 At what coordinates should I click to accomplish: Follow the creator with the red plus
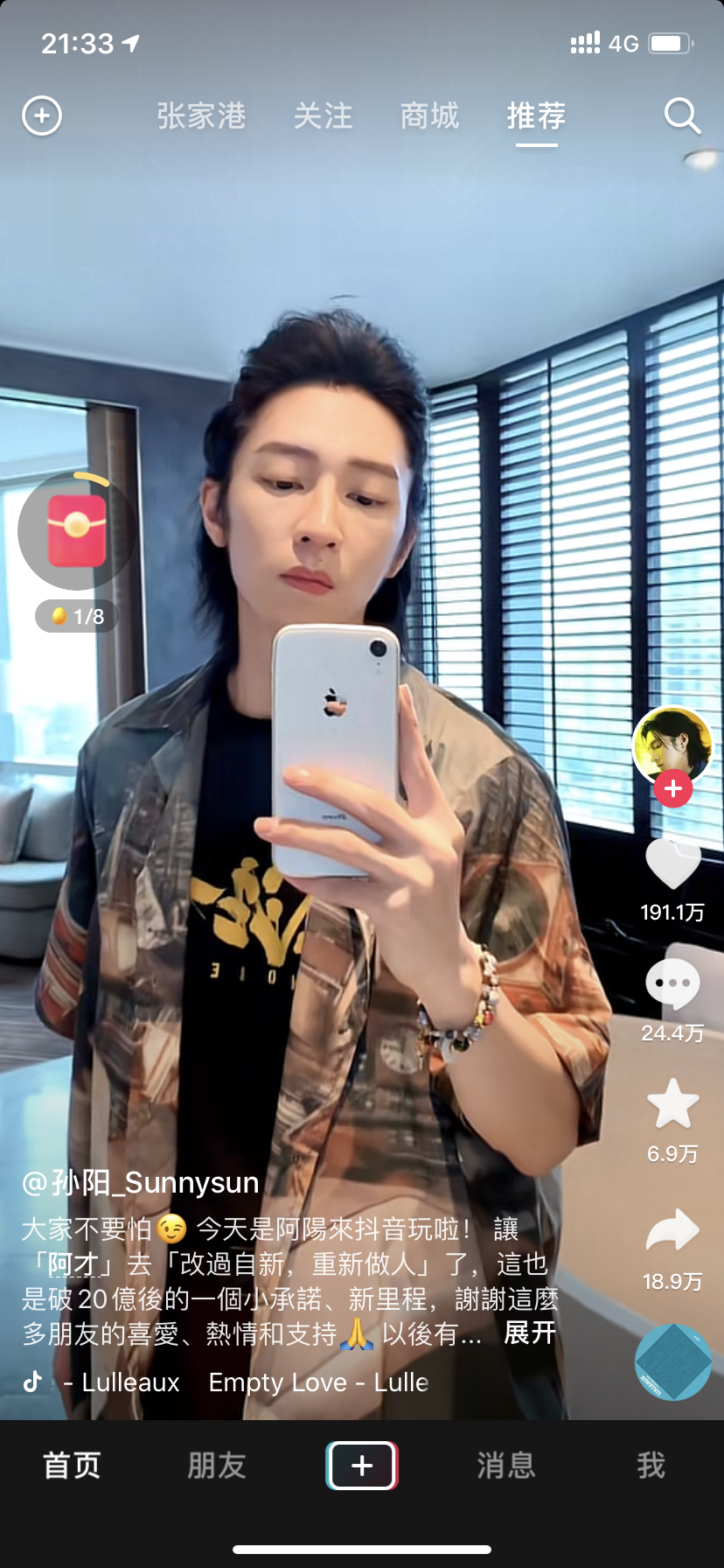click(x=672, y=788)
